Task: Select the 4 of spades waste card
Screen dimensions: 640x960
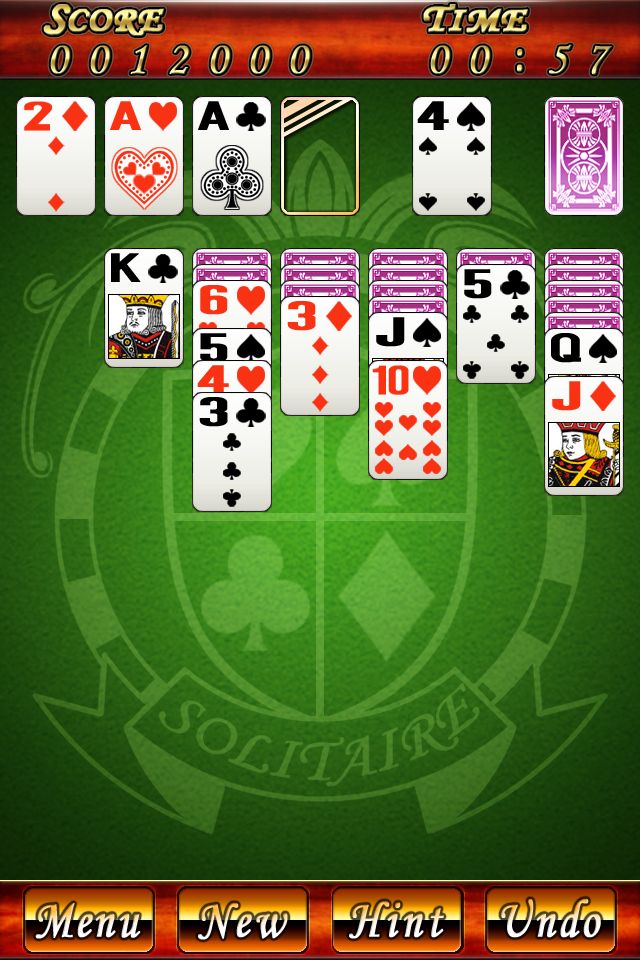Action: [452, 155]
